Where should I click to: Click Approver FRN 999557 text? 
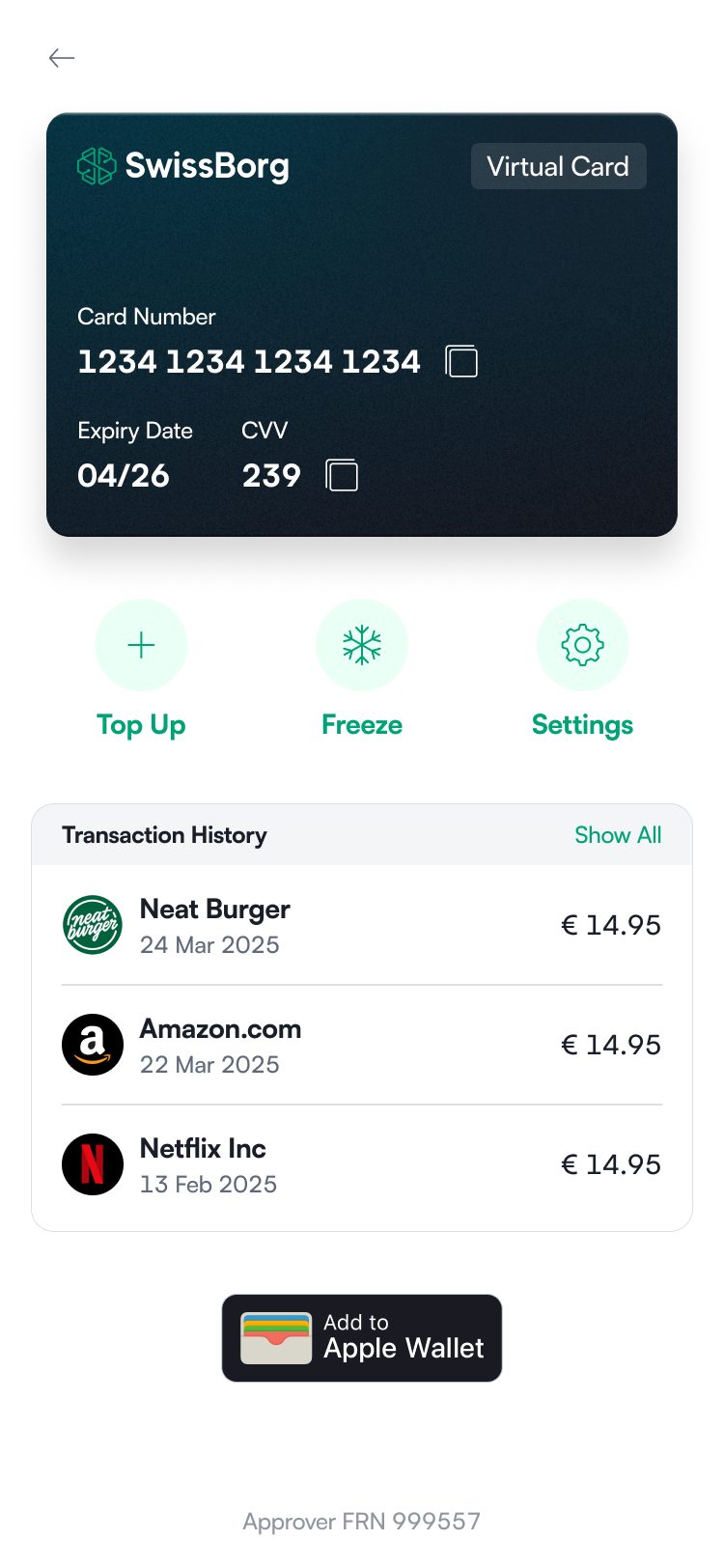pos(362,1521)
